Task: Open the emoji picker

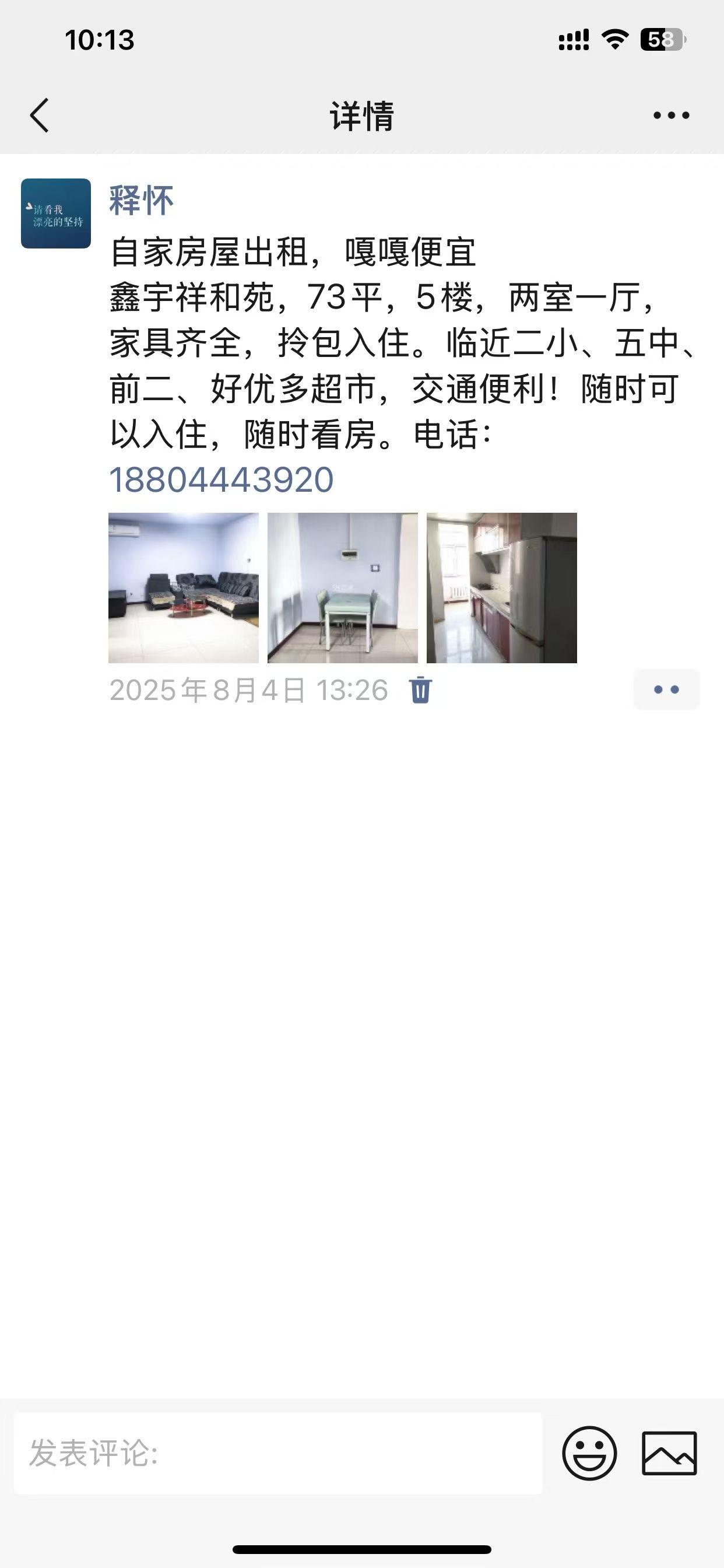Action: coord(589,1454)
